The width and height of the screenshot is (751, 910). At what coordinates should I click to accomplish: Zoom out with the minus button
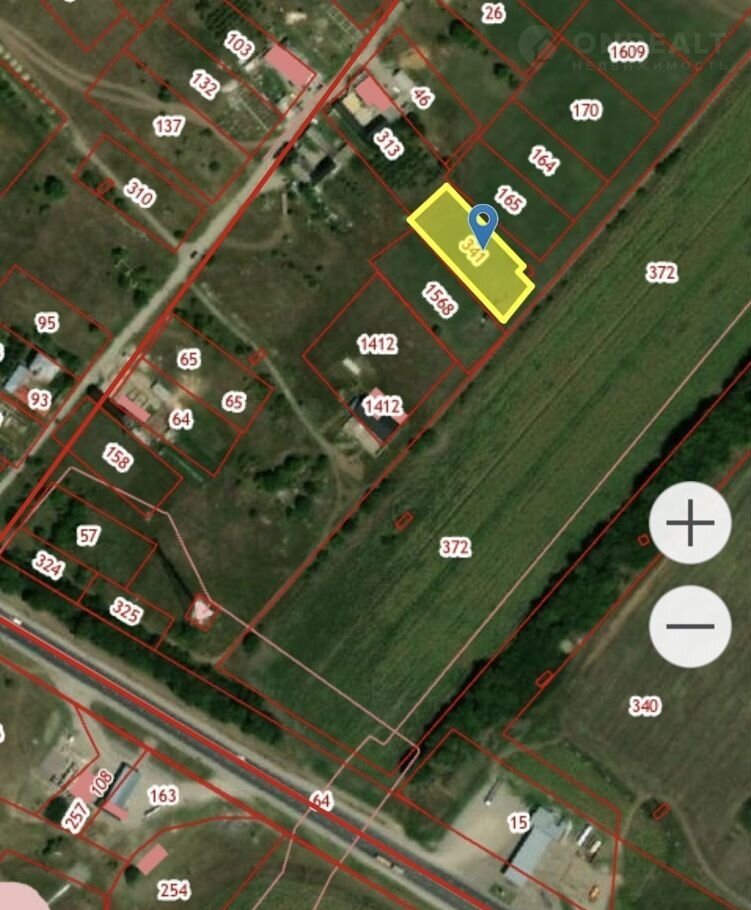click(690, 627)
